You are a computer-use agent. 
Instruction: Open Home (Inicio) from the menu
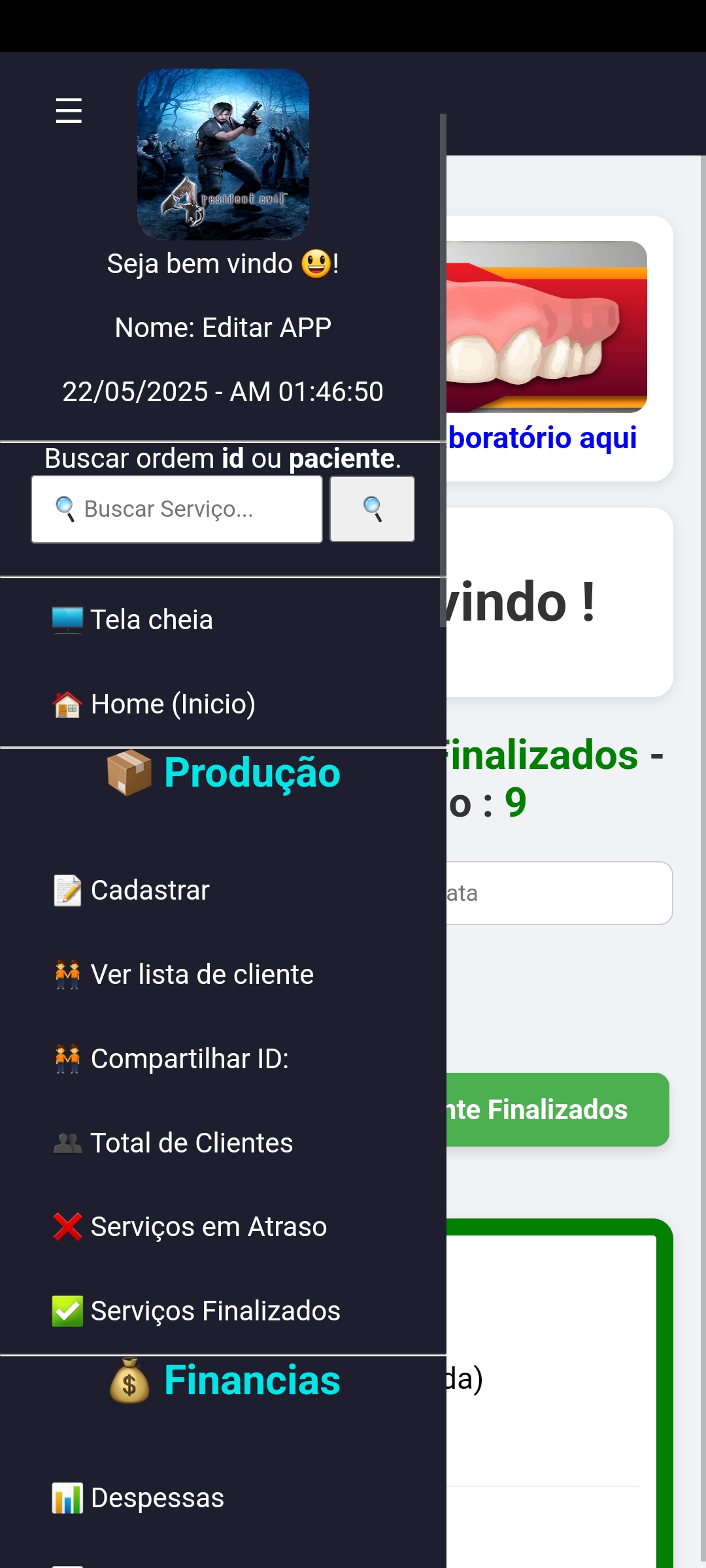tap(173, 704)
